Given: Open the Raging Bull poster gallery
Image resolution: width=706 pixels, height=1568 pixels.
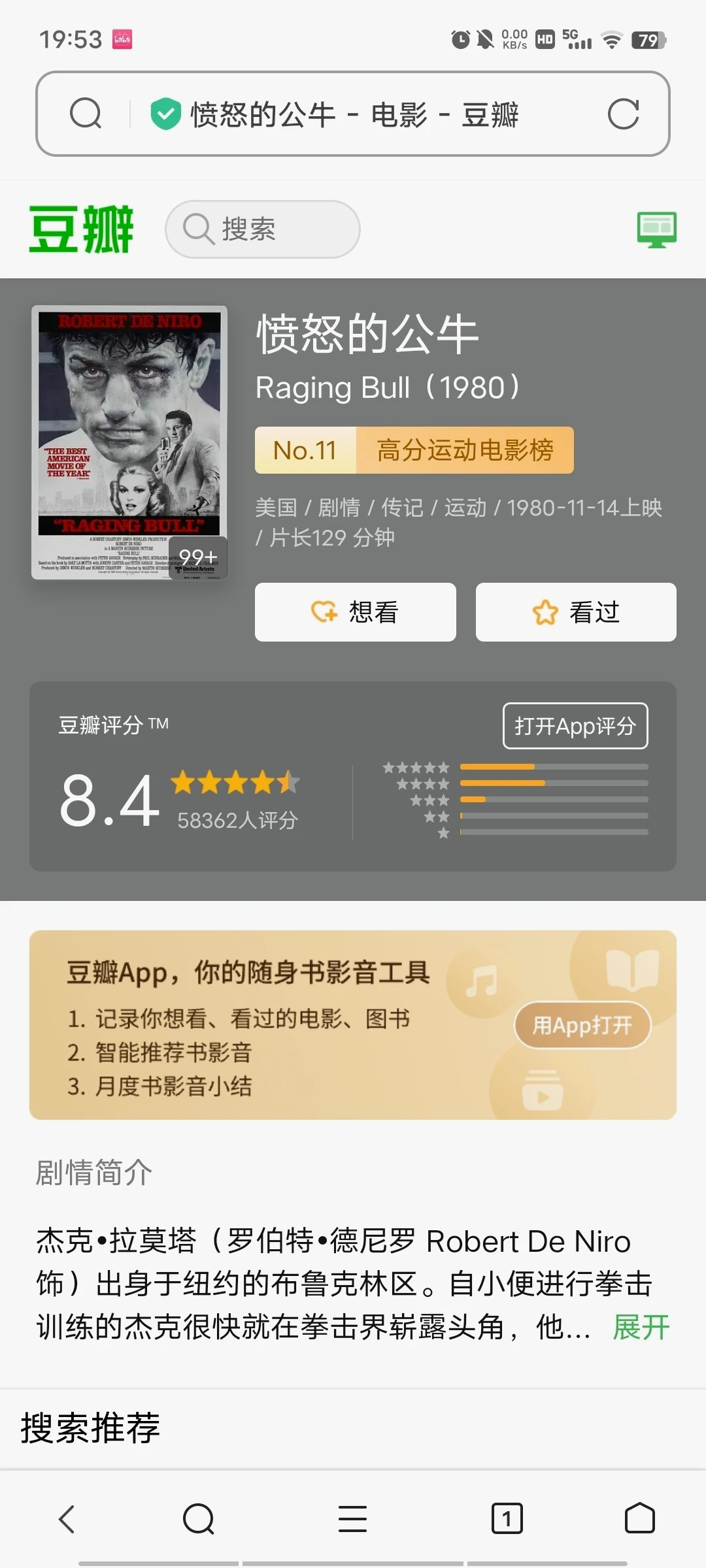Looking at the screenshot, I should pyautogui.click(x=129, y=442).
